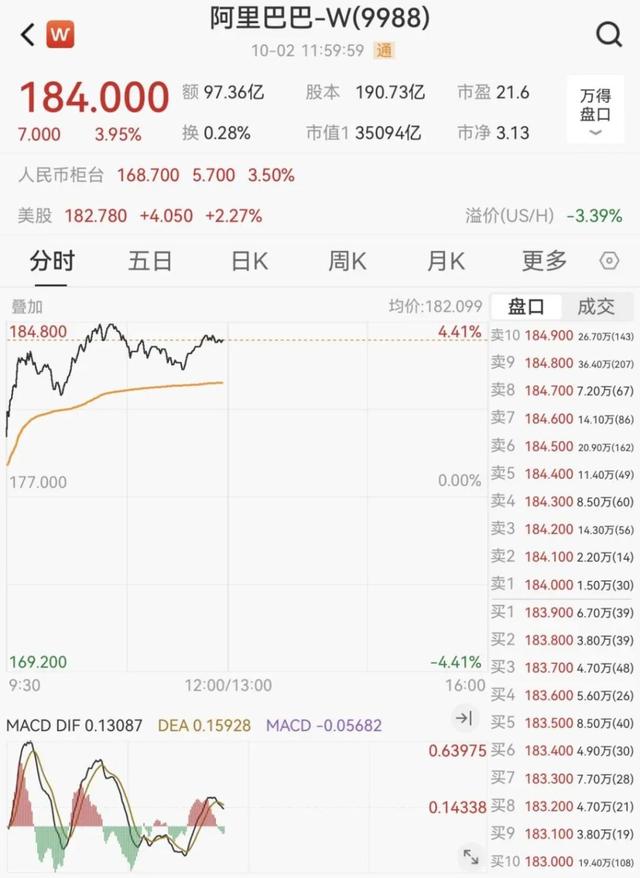Open the 更多 chart period options
Screen dimensions: 640x878
(x=544, y=261)
